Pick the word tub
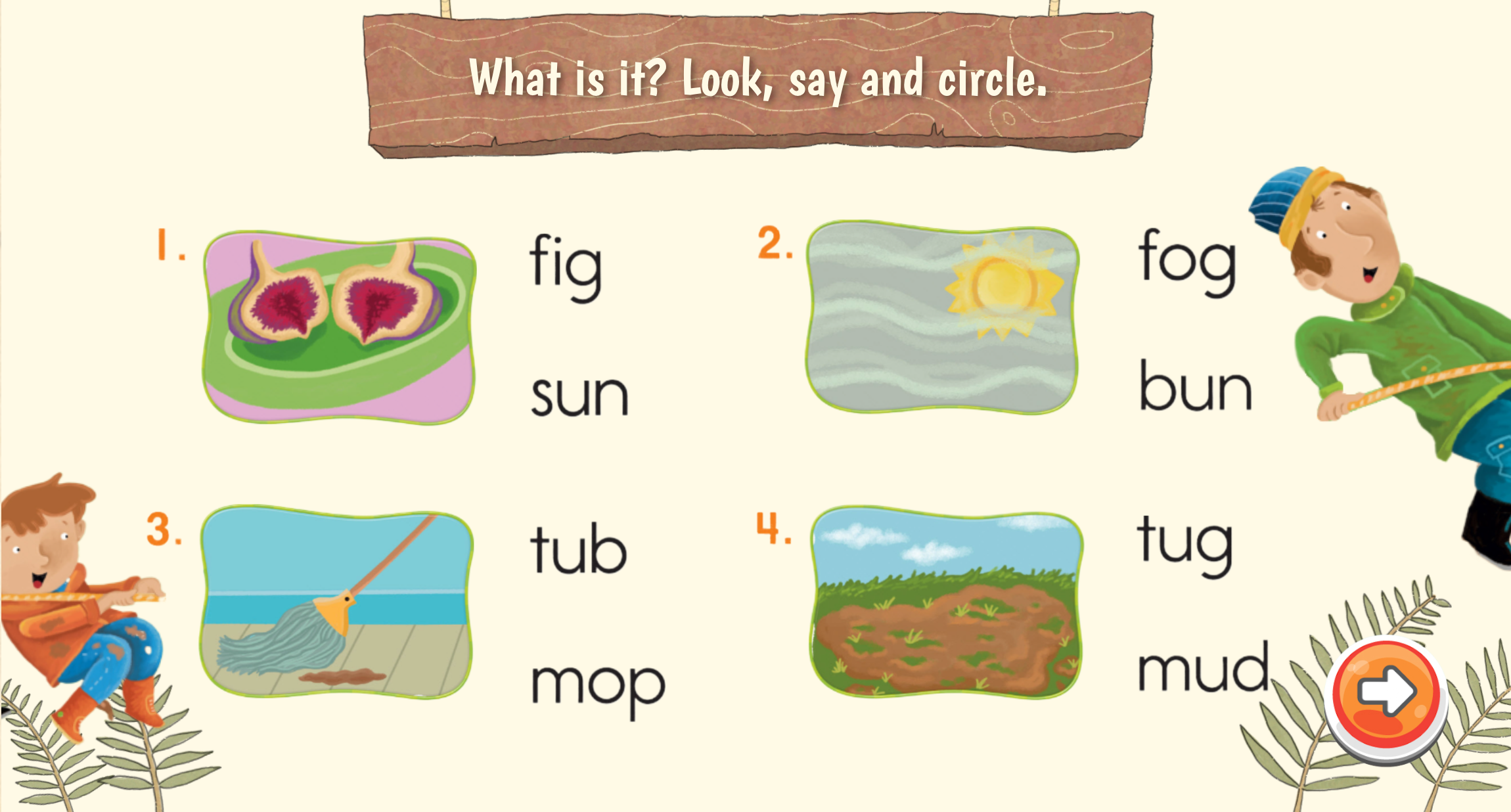1511x812 pixels. (x=579, y=549)
